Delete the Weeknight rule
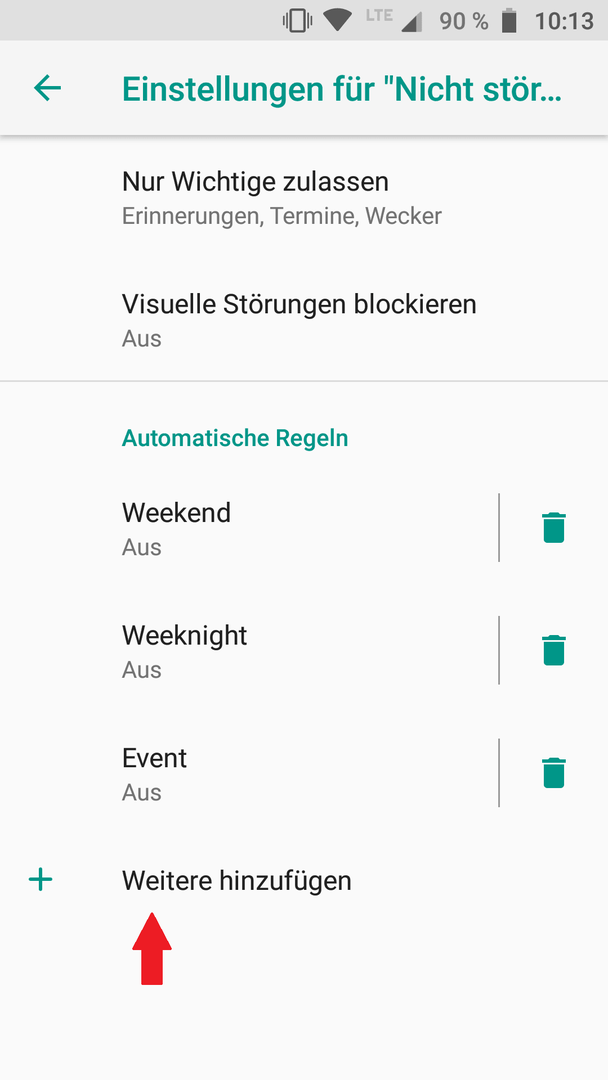Viewport: 608px width, 1080px height. pyautogui.click(x=554, y=650)
